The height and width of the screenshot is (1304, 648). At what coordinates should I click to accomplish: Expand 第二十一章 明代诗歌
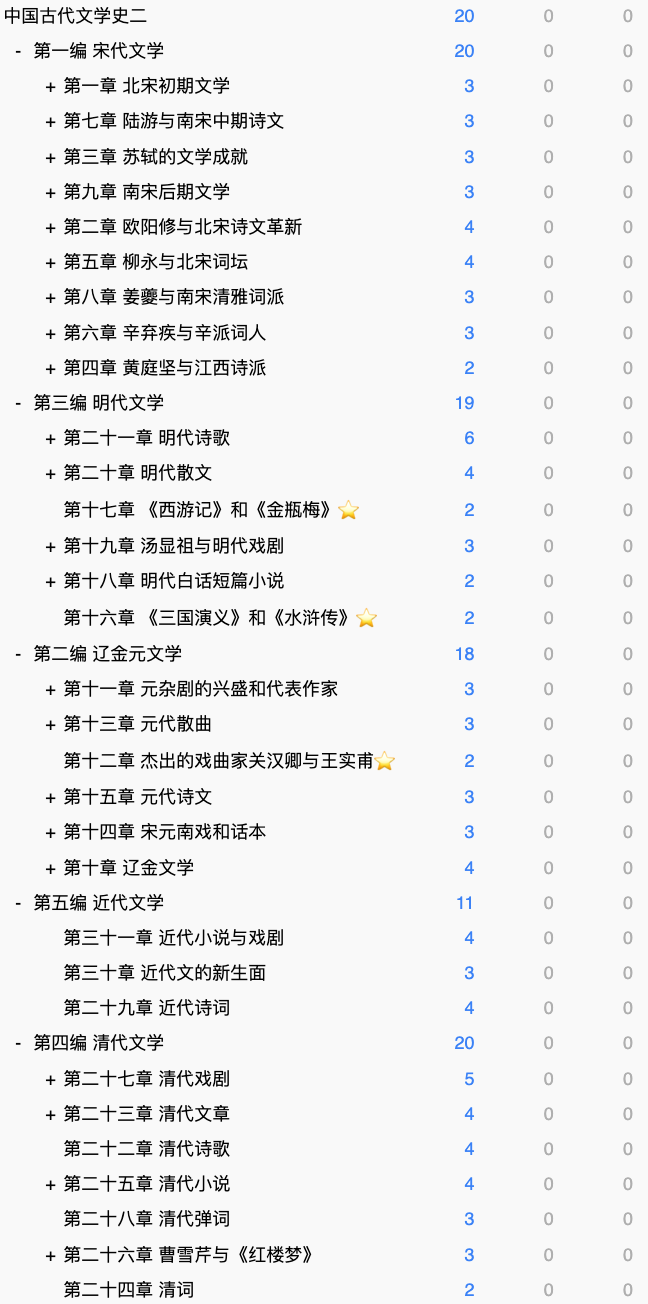(50, 438)
